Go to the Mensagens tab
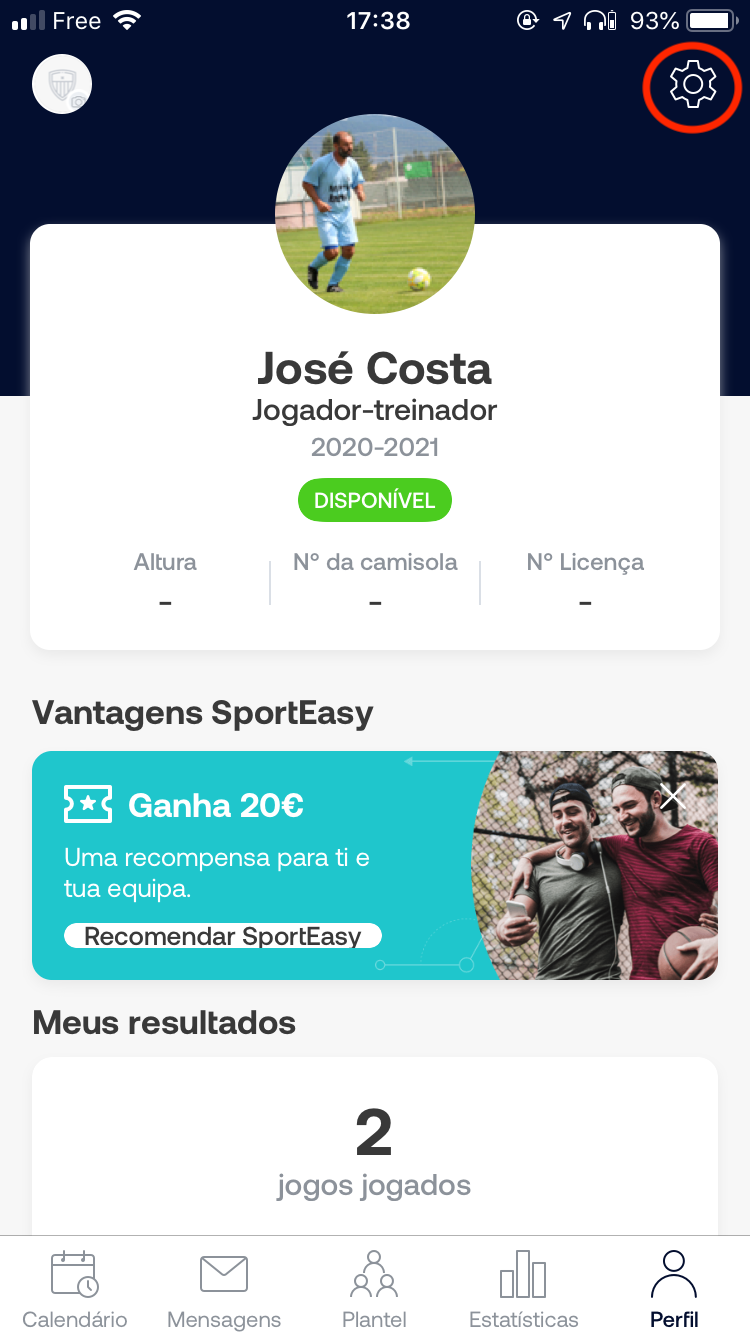This screenshot has width=750, height=1334. tap(224, 1288)
